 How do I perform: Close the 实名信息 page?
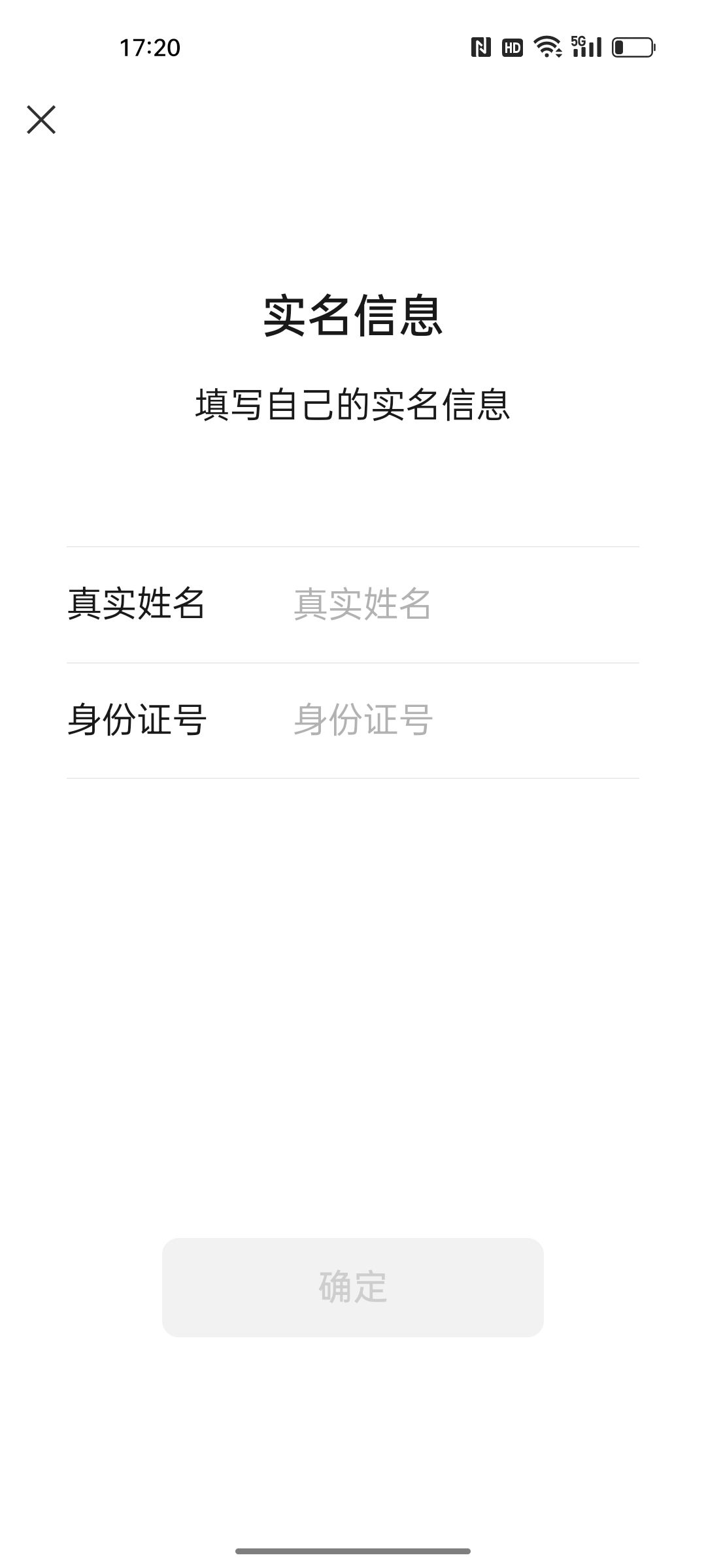pos(41,120)
